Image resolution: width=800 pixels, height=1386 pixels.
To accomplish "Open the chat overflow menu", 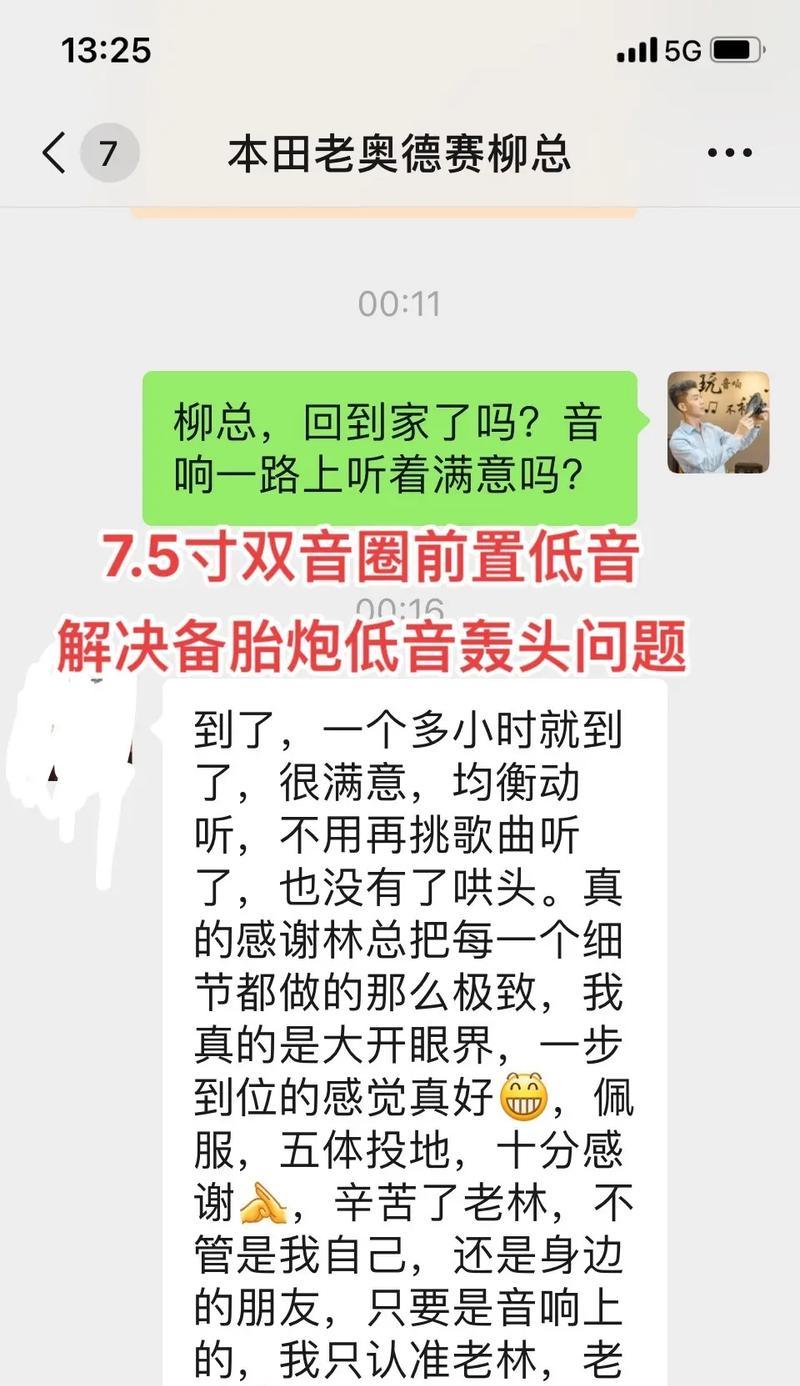I will (729, 153).
